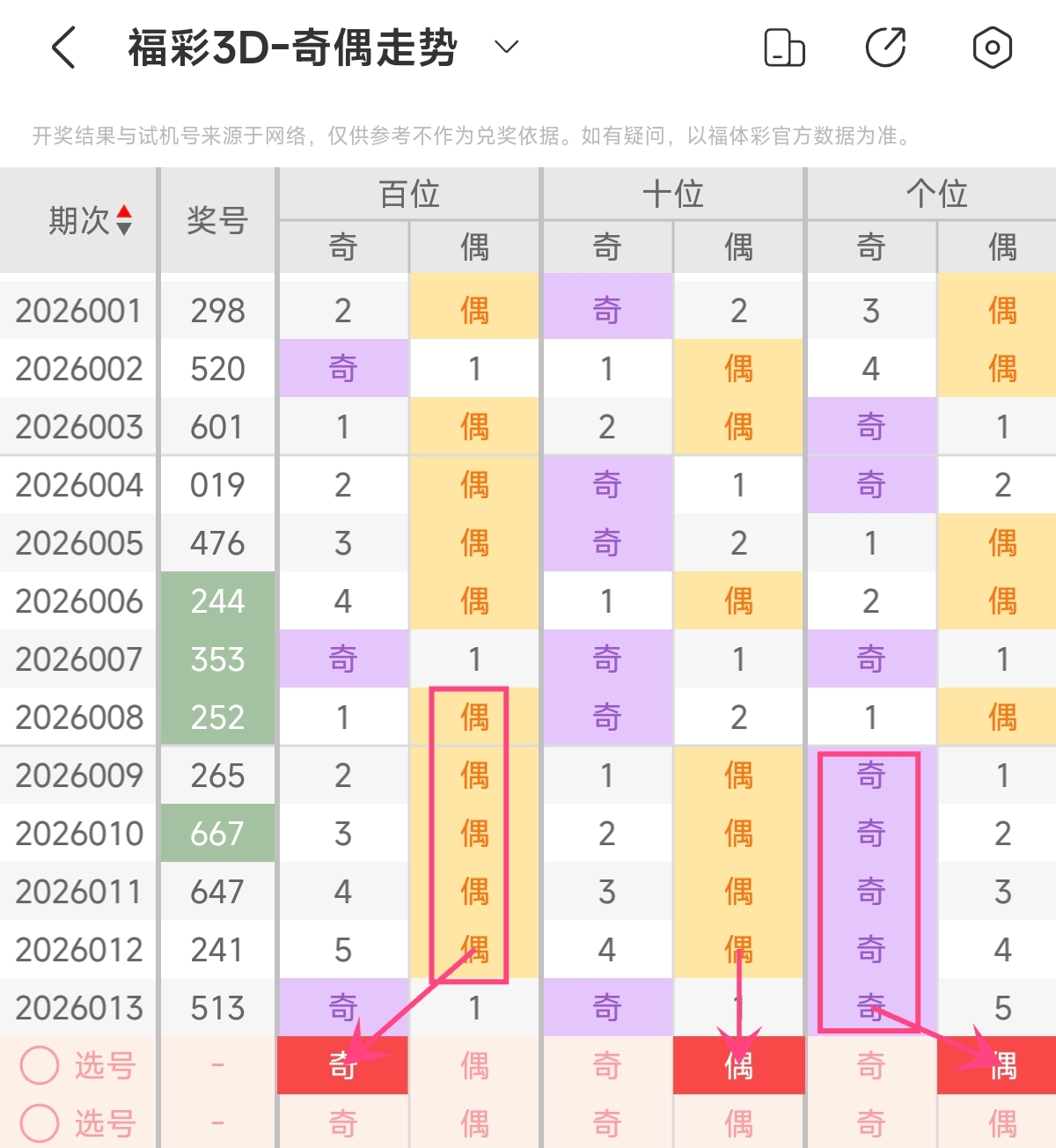Expand the 福彩3D-奇偶走势 title dropdown
This screenshot has height=1148, width=1056.
[507, 47]
